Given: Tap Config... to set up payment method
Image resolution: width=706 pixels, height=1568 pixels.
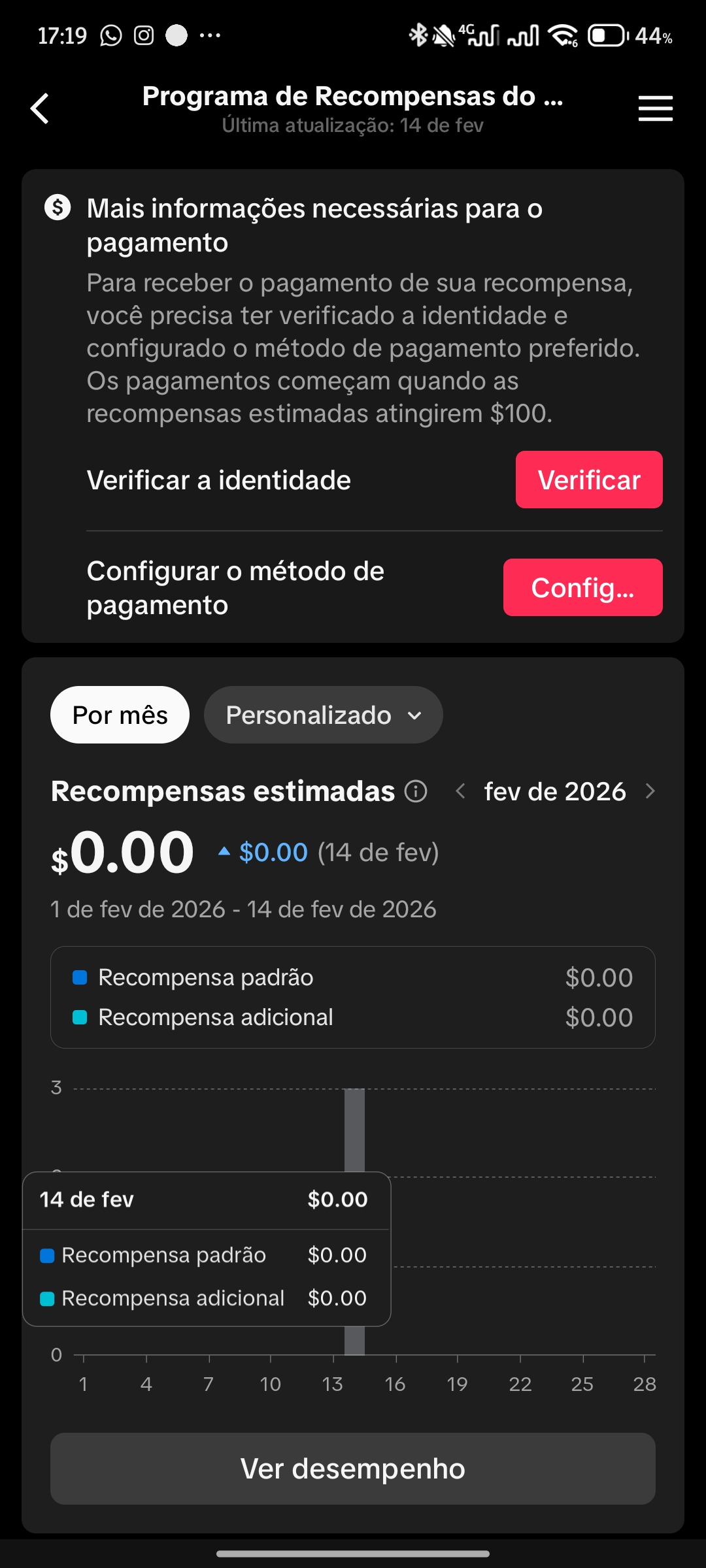Looking at the screenshot, I should [x=582, y=587].
